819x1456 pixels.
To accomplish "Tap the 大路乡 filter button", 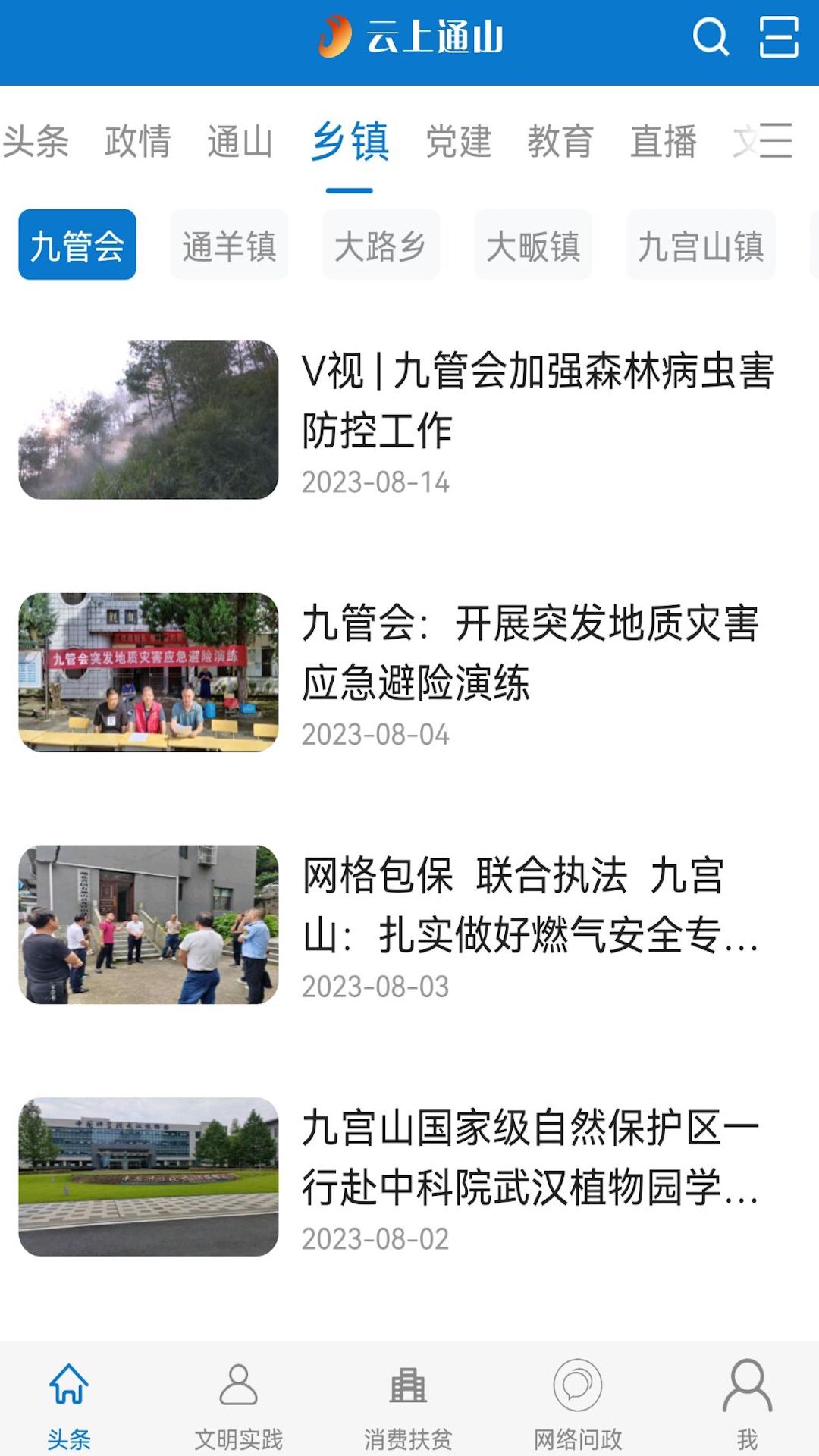I will click(381, 245).
